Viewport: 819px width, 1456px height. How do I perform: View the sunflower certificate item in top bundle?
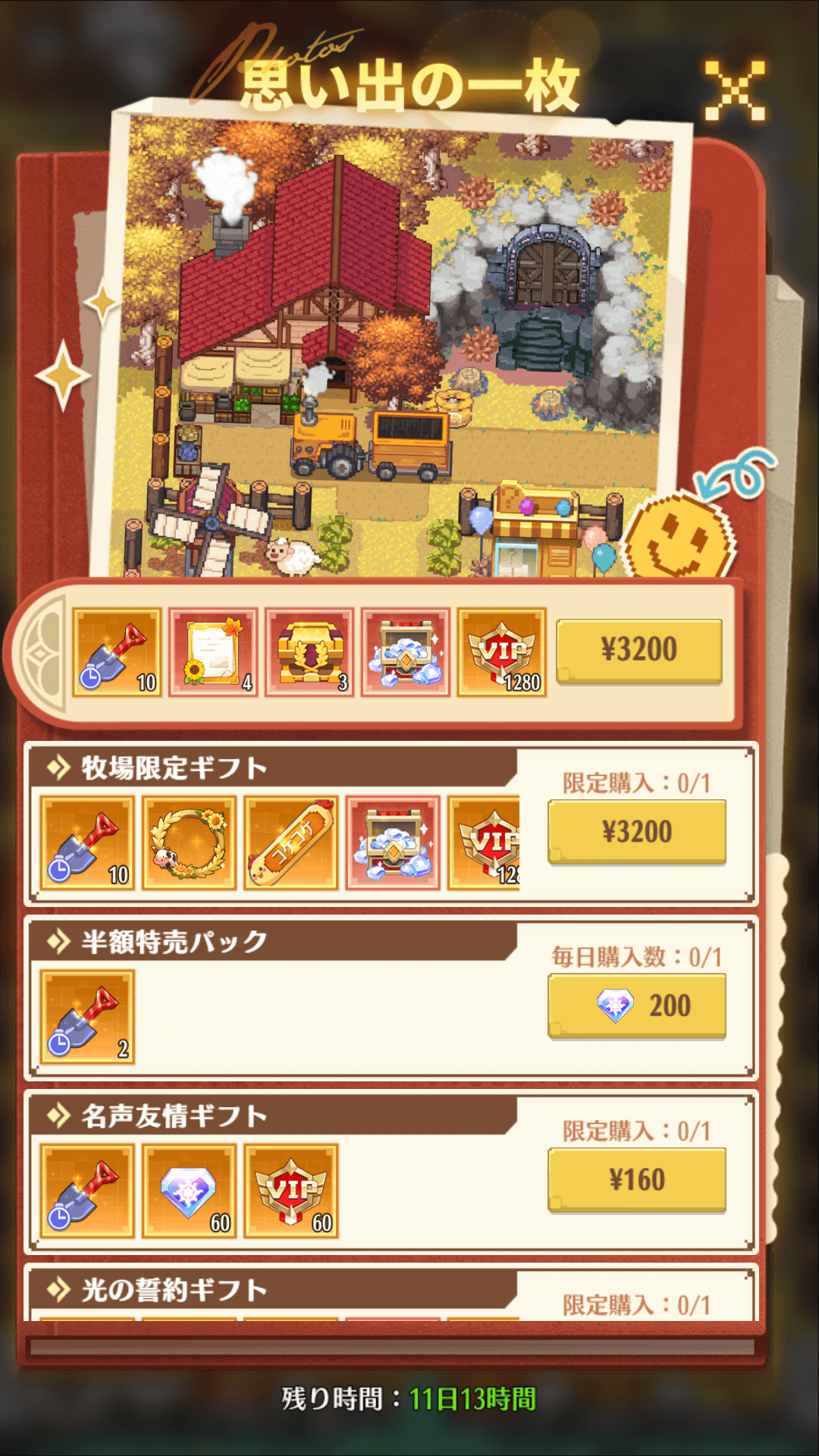213,652
